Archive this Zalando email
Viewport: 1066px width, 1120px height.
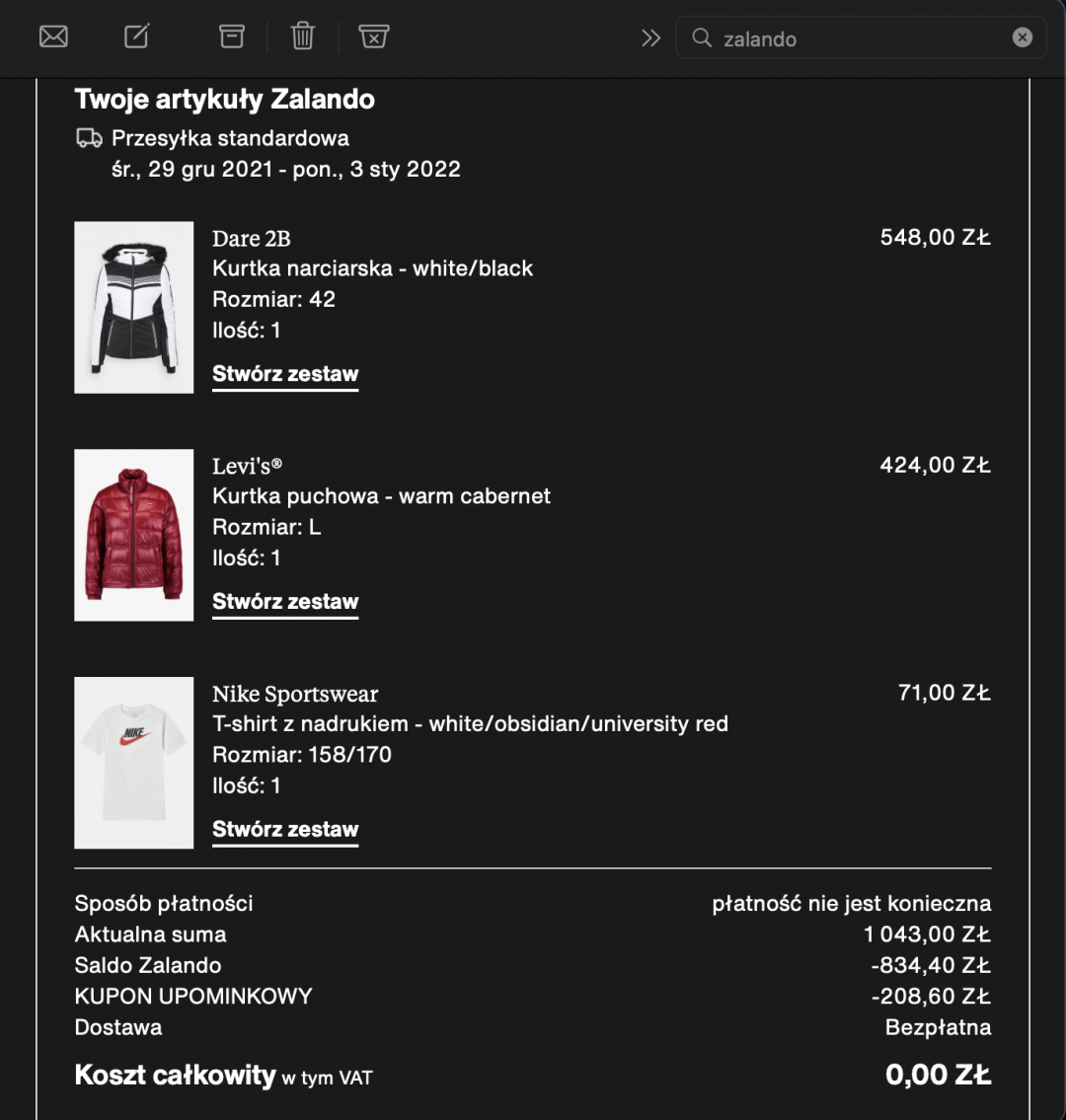tap(231, 37)
